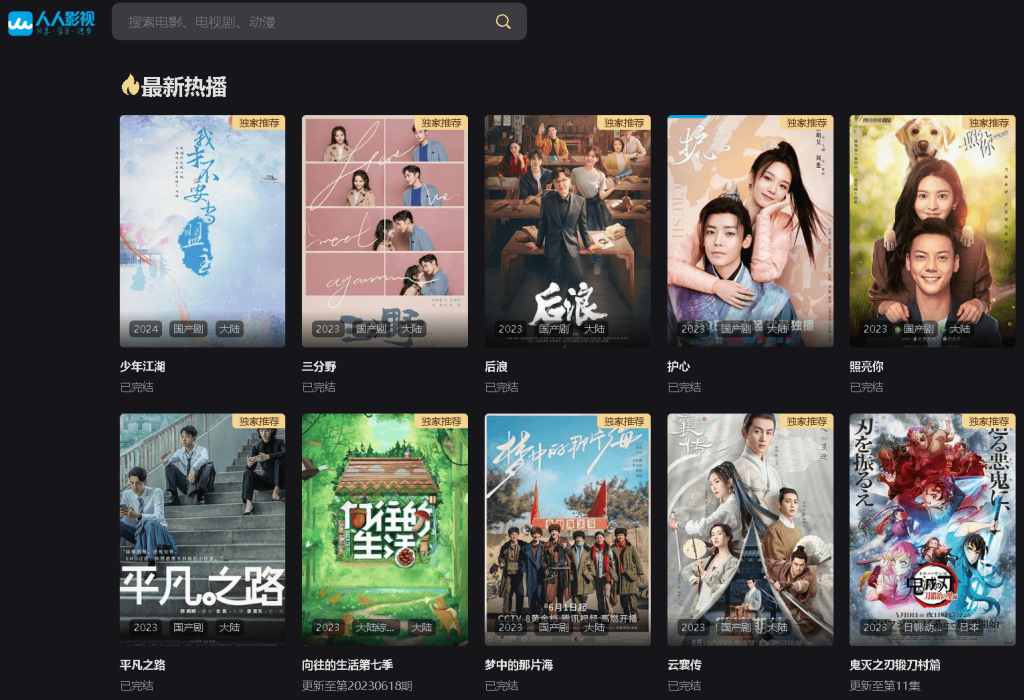Select the 后浪 poster

[567, 231]
